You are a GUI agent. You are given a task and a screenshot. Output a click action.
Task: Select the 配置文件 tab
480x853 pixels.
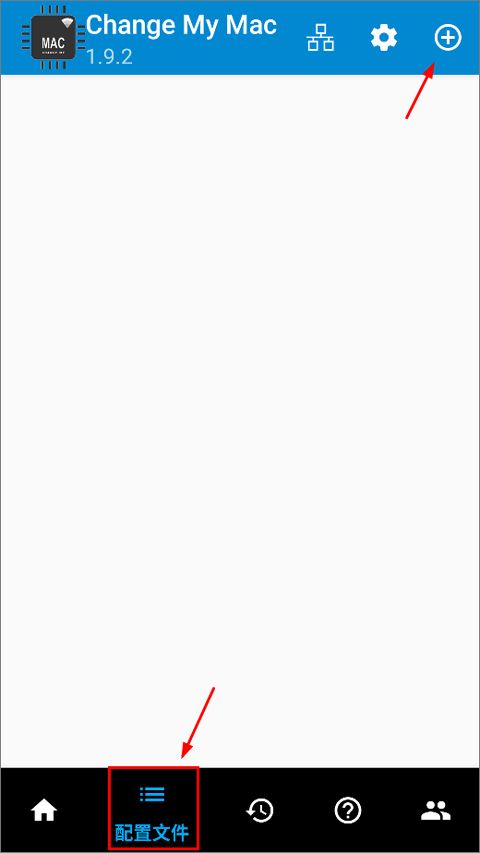point(152,808)
